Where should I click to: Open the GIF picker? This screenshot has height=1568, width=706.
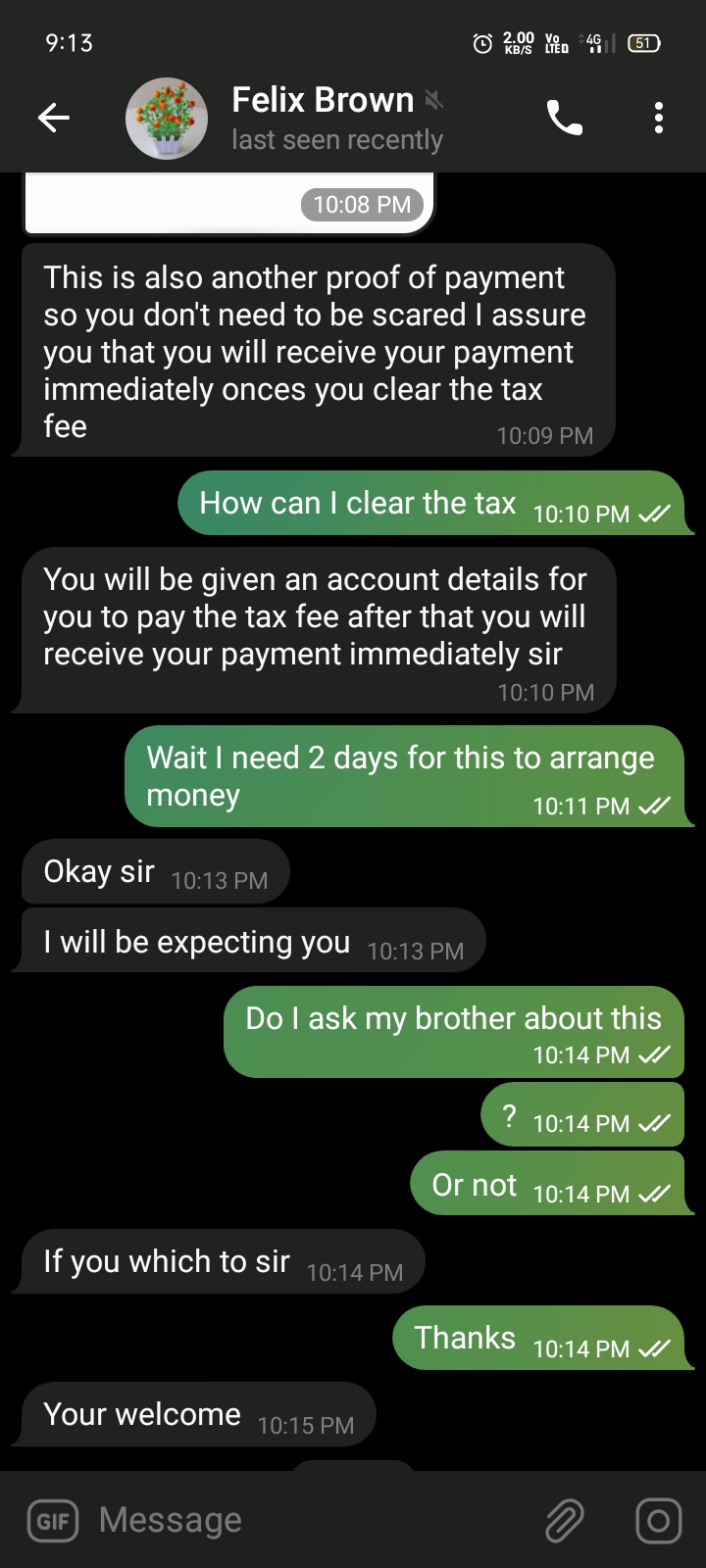coord(53,1521)
